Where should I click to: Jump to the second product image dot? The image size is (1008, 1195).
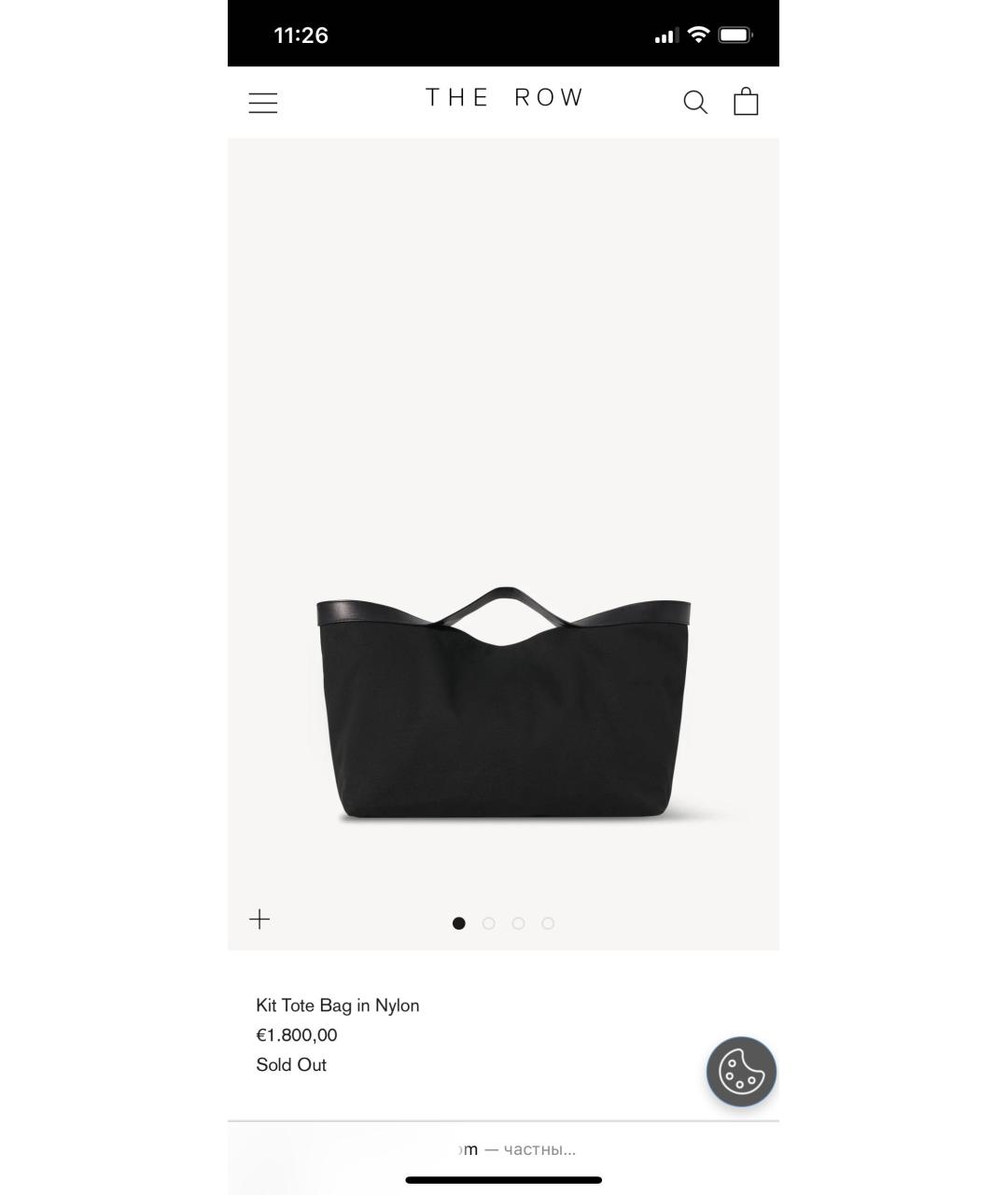(488, 923)
